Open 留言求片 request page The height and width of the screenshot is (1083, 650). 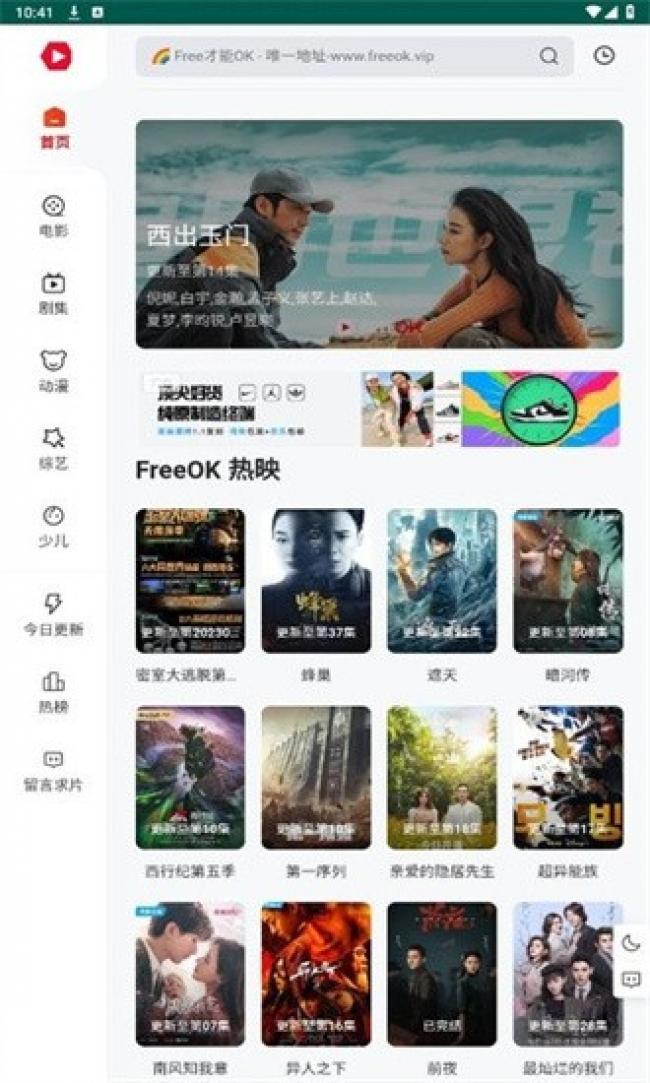point(53,770)
